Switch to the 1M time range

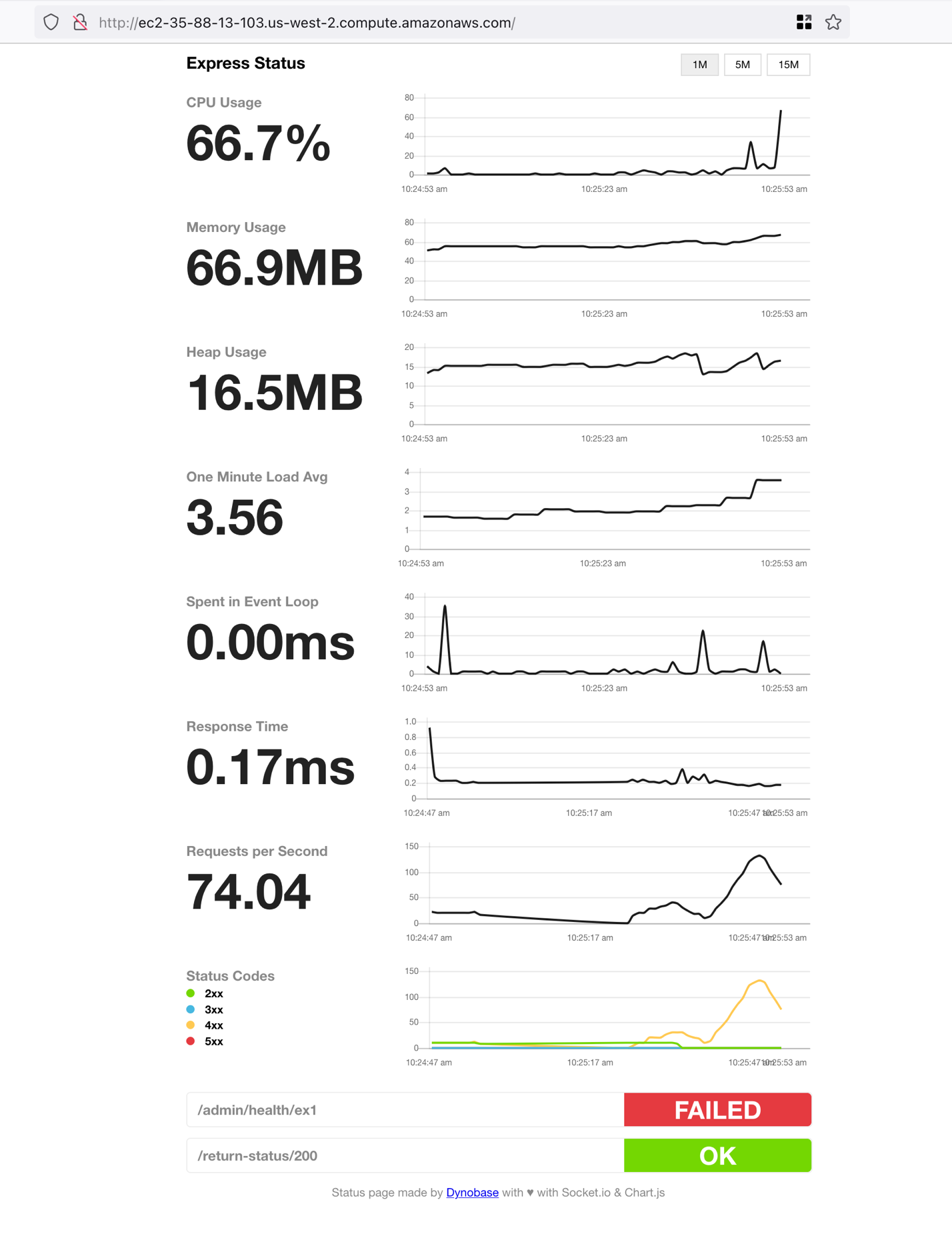tap(699, 65)
